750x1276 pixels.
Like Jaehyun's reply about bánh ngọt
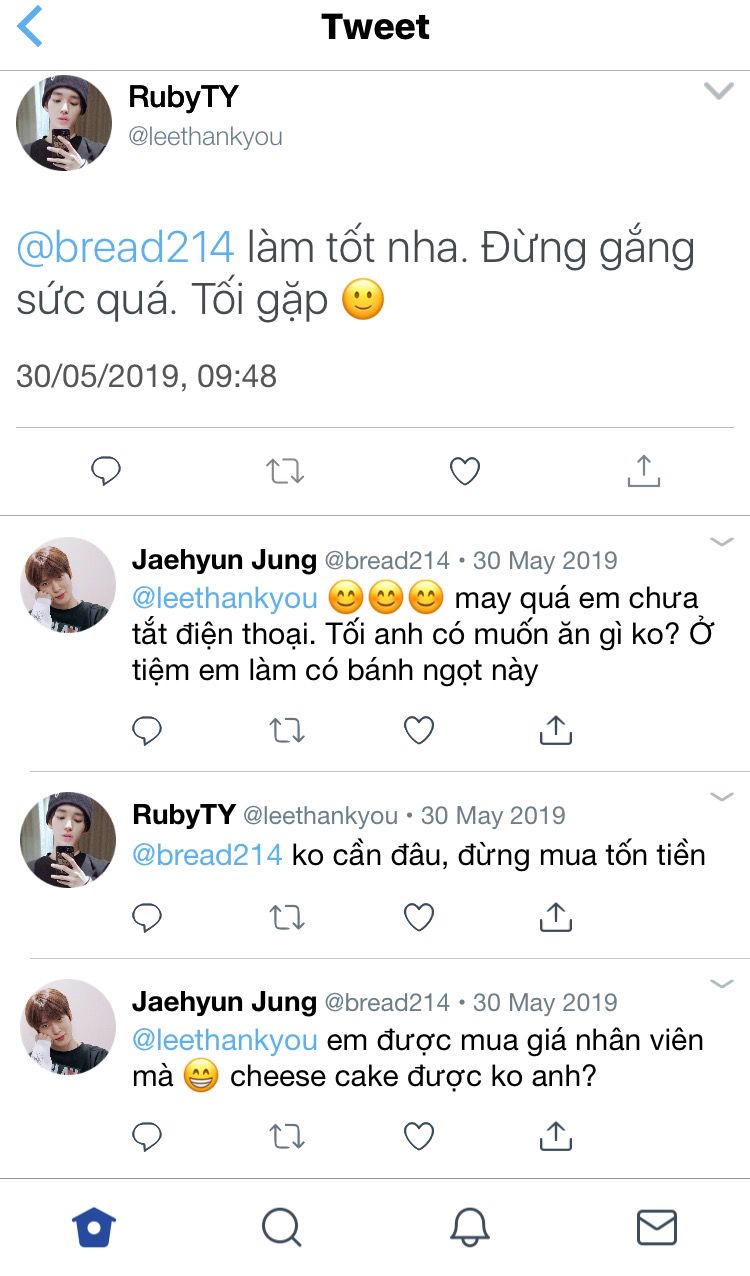pyautogui.click(x=419, y=731)
